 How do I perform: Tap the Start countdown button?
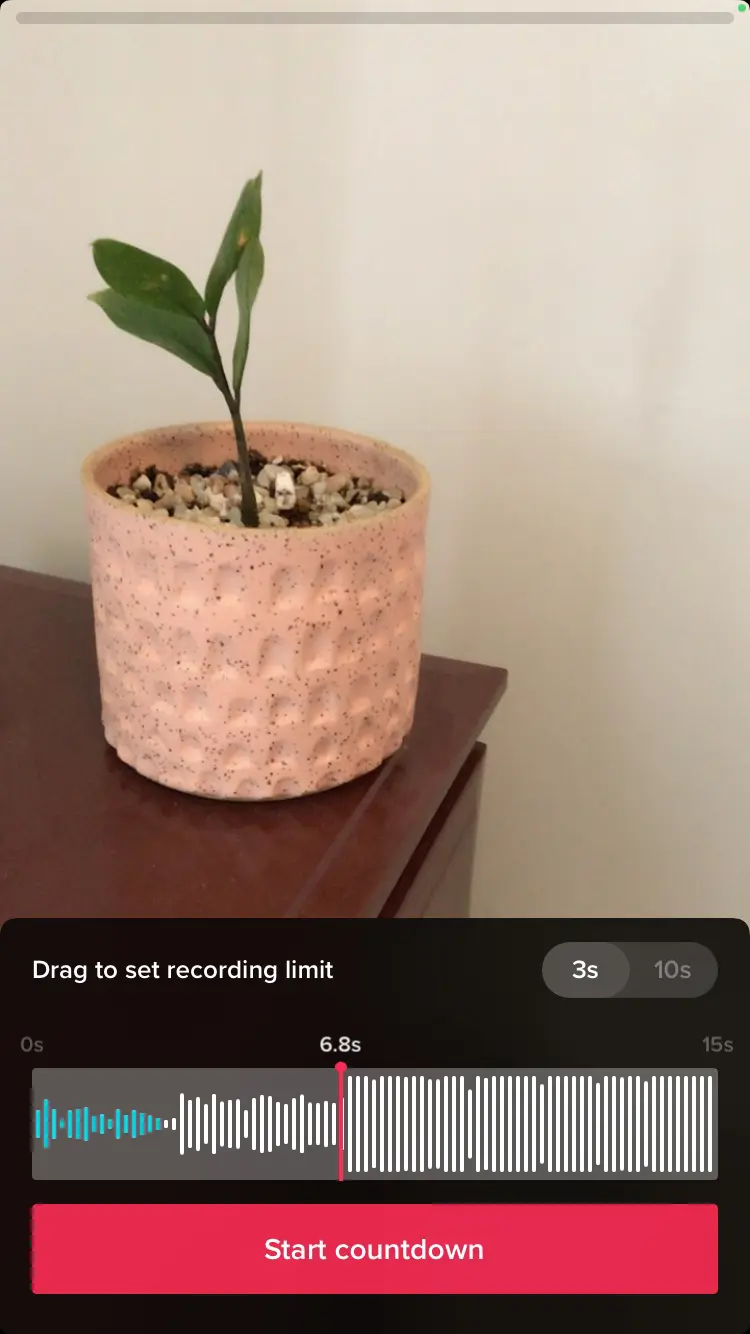(x=374, y=1249)
